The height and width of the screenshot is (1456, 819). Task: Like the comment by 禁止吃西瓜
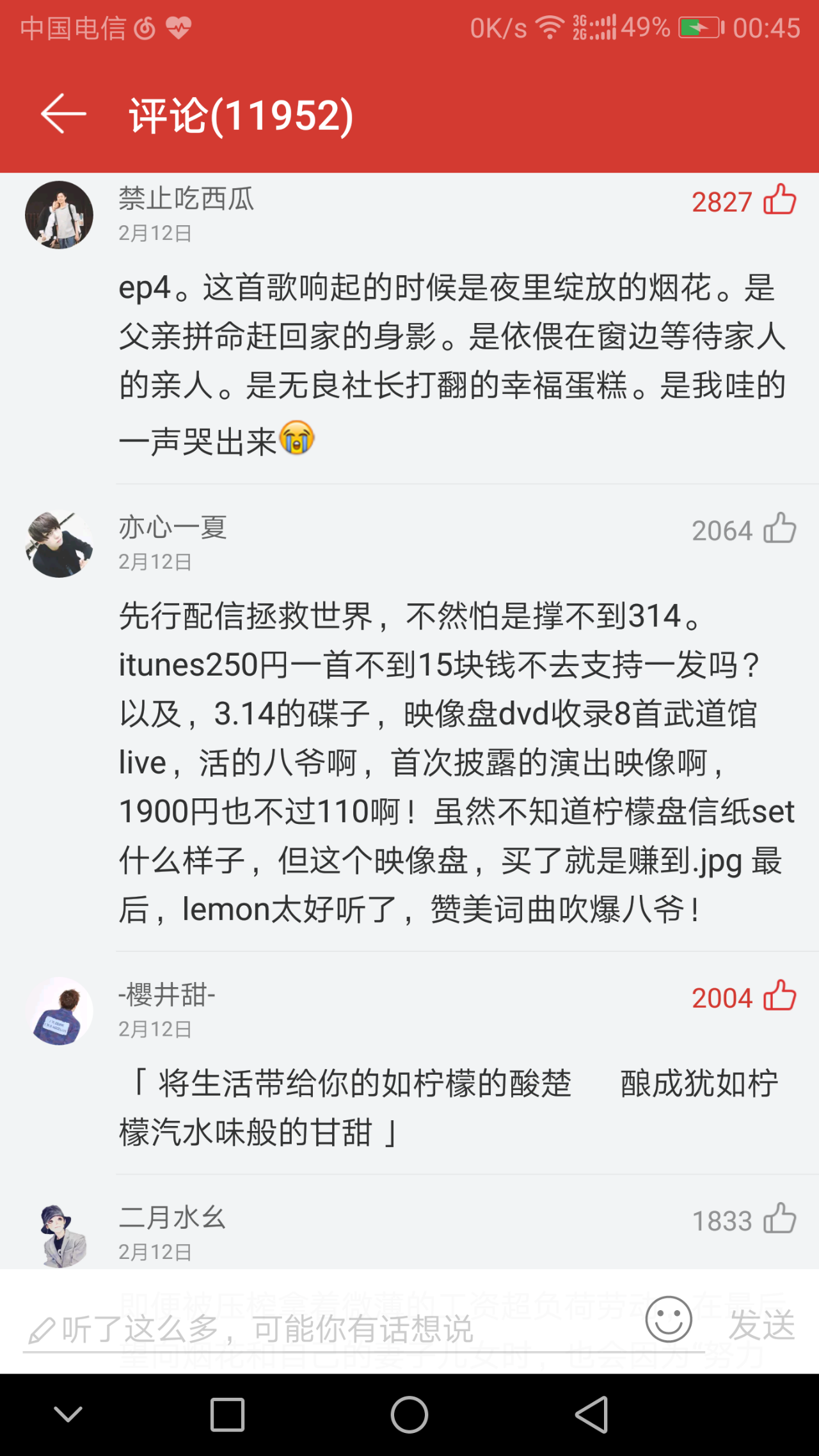pos(779,200)
